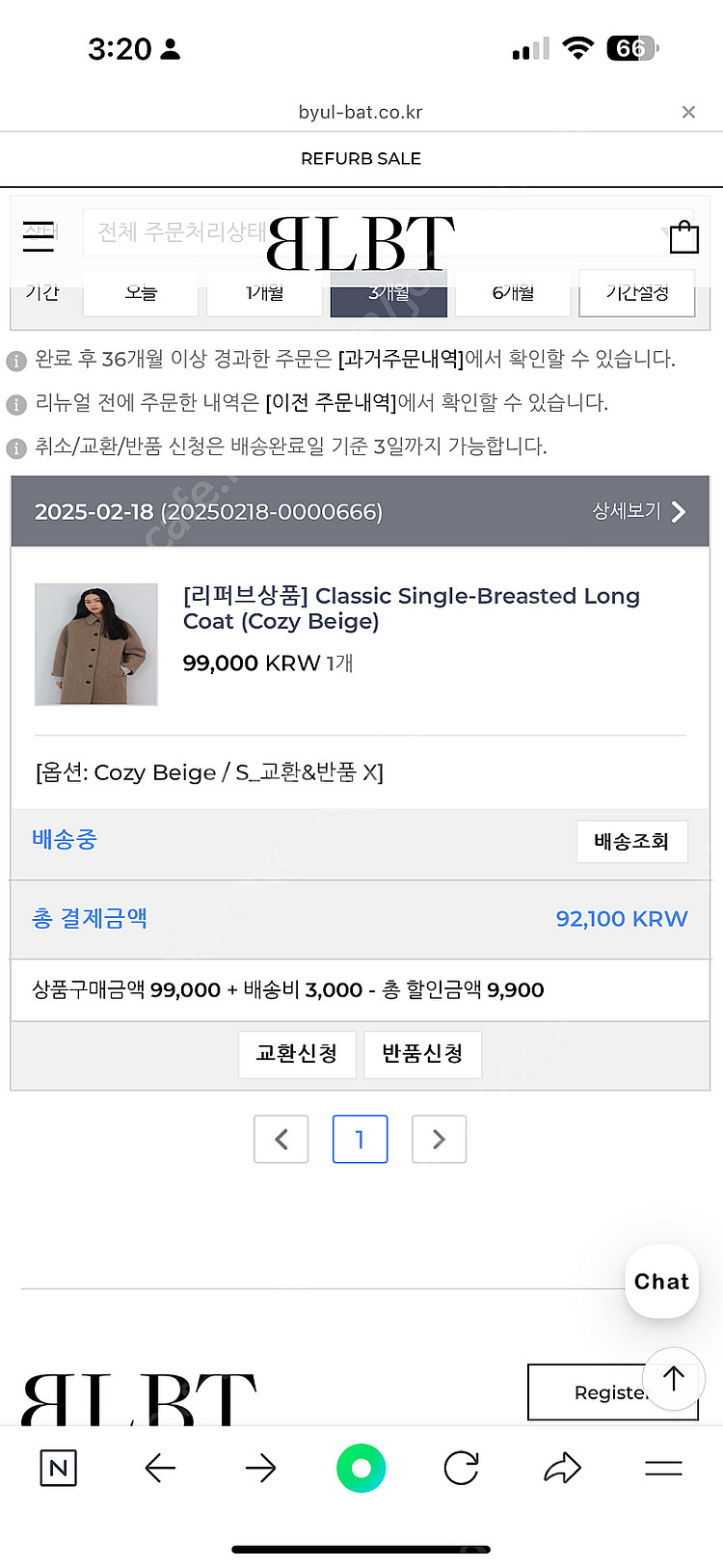Tap the beige coat product thumbnail
The image size is (723, 1568).
click(95, 643)
